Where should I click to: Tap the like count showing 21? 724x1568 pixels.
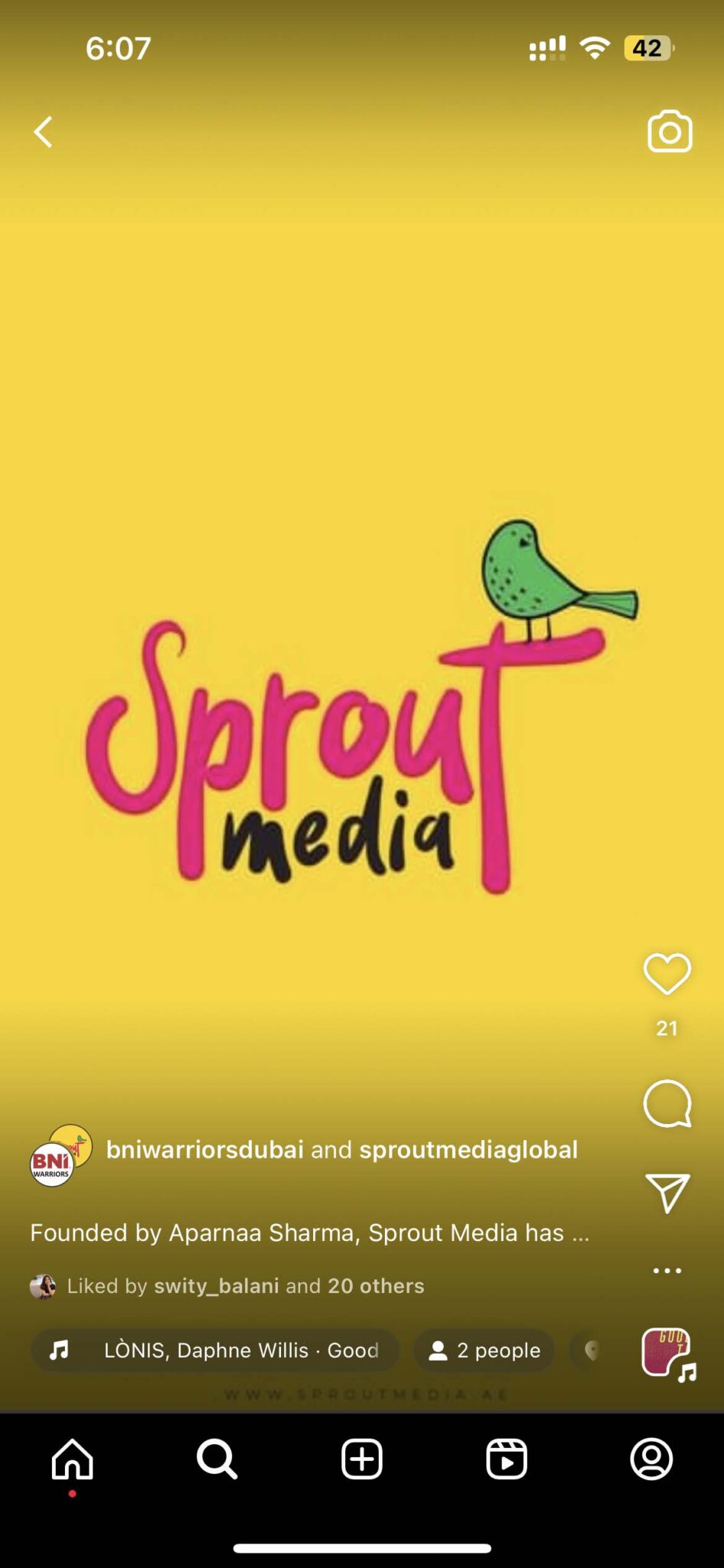coord(666,1028)
